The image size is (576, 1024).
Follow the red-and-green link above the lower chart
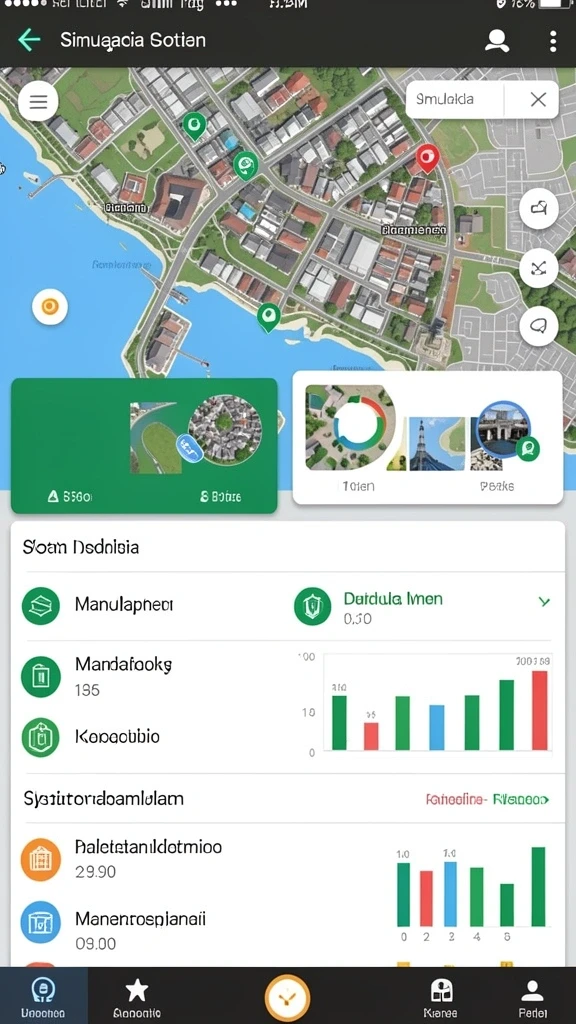click(x=487, y=799)
